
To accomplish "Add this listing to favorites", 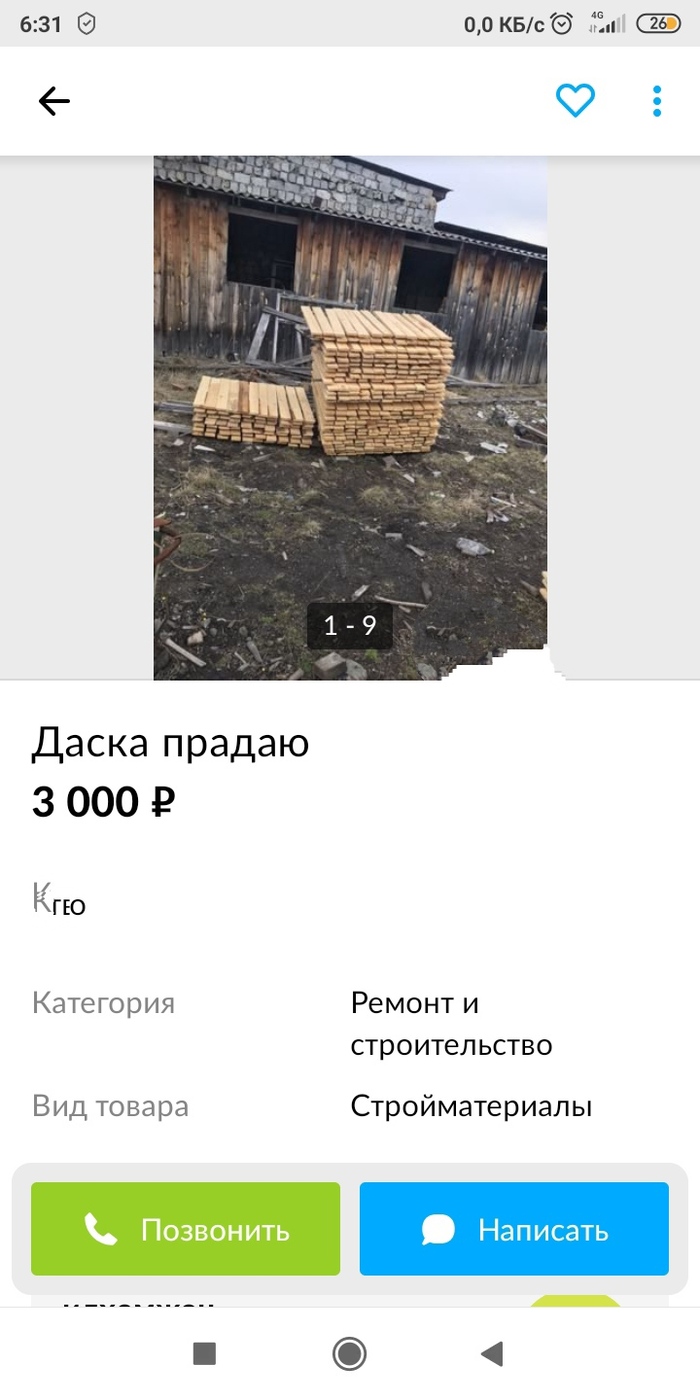I will [575, 101].
